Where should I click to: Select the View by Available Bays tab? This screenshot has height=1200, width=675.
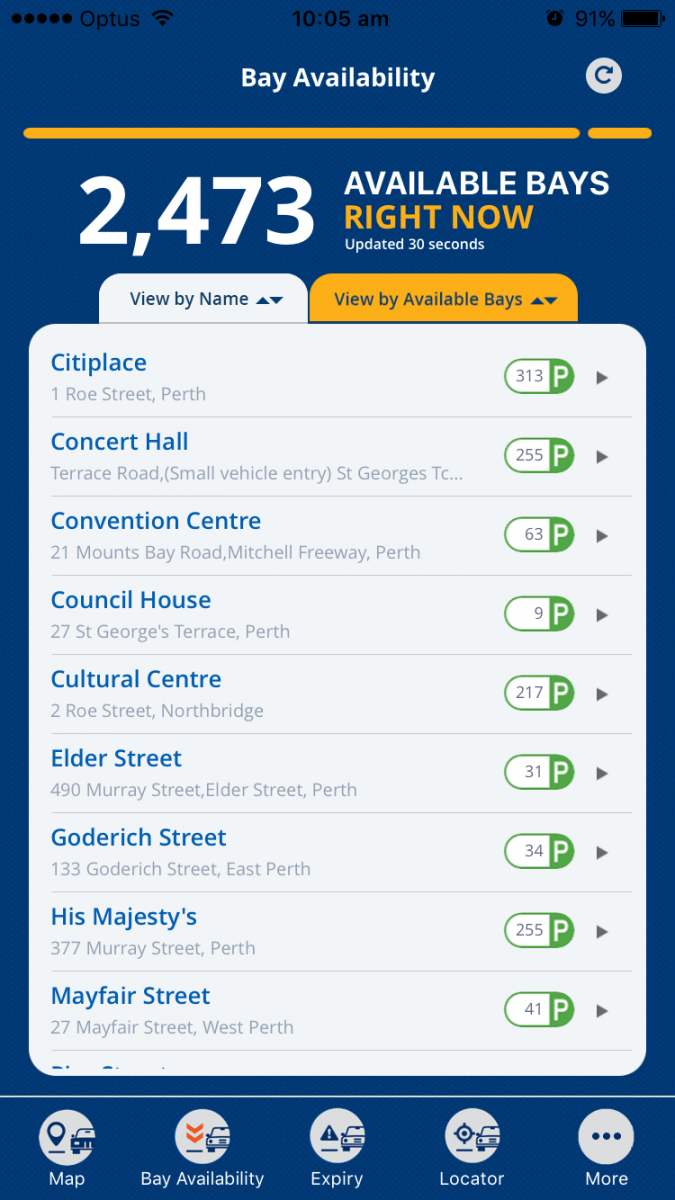(443, 299)
